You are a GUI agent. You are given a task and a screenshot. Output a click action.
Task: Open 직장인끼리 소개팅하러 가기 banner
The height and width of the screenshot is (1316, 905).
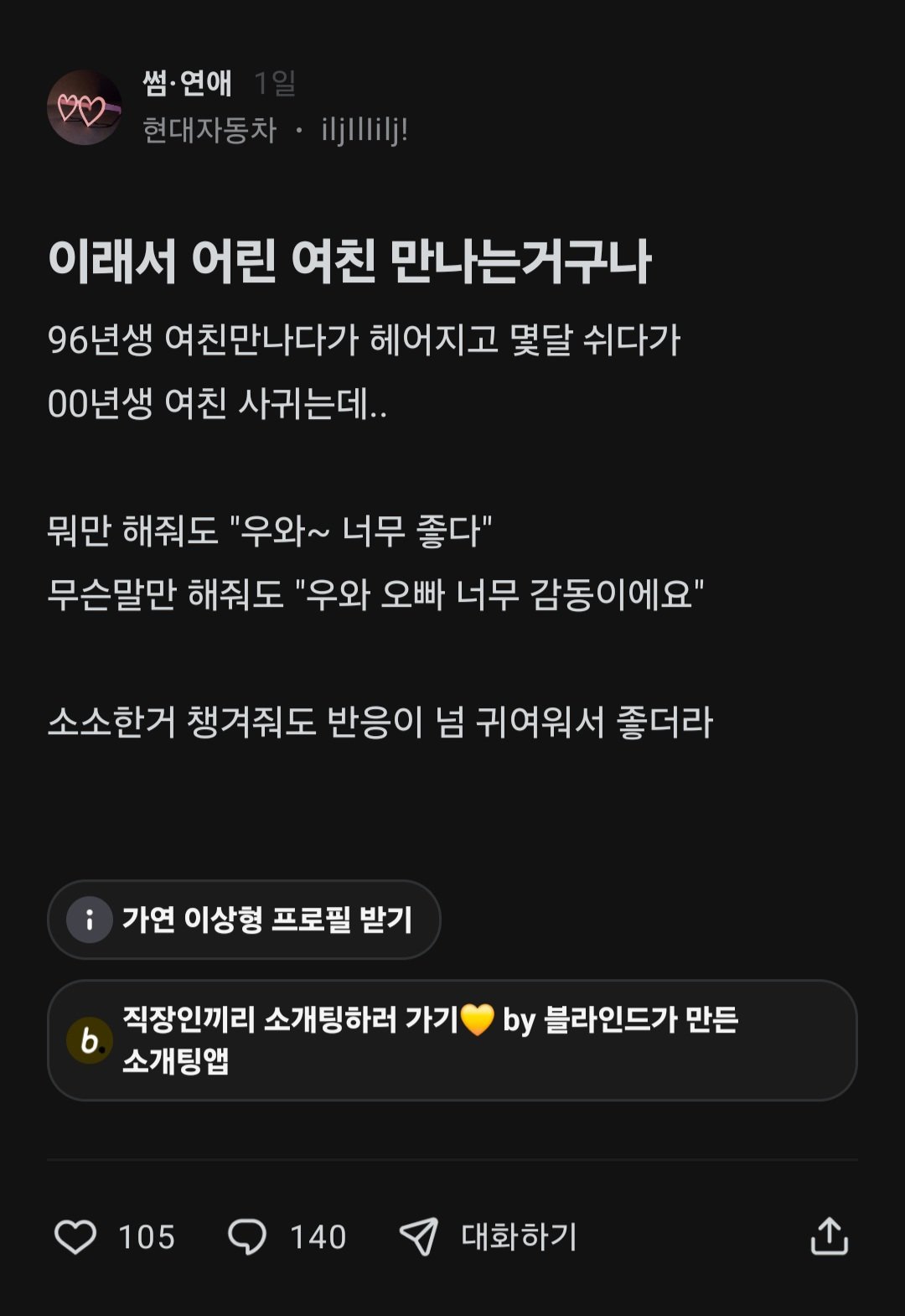[452, 1040]
